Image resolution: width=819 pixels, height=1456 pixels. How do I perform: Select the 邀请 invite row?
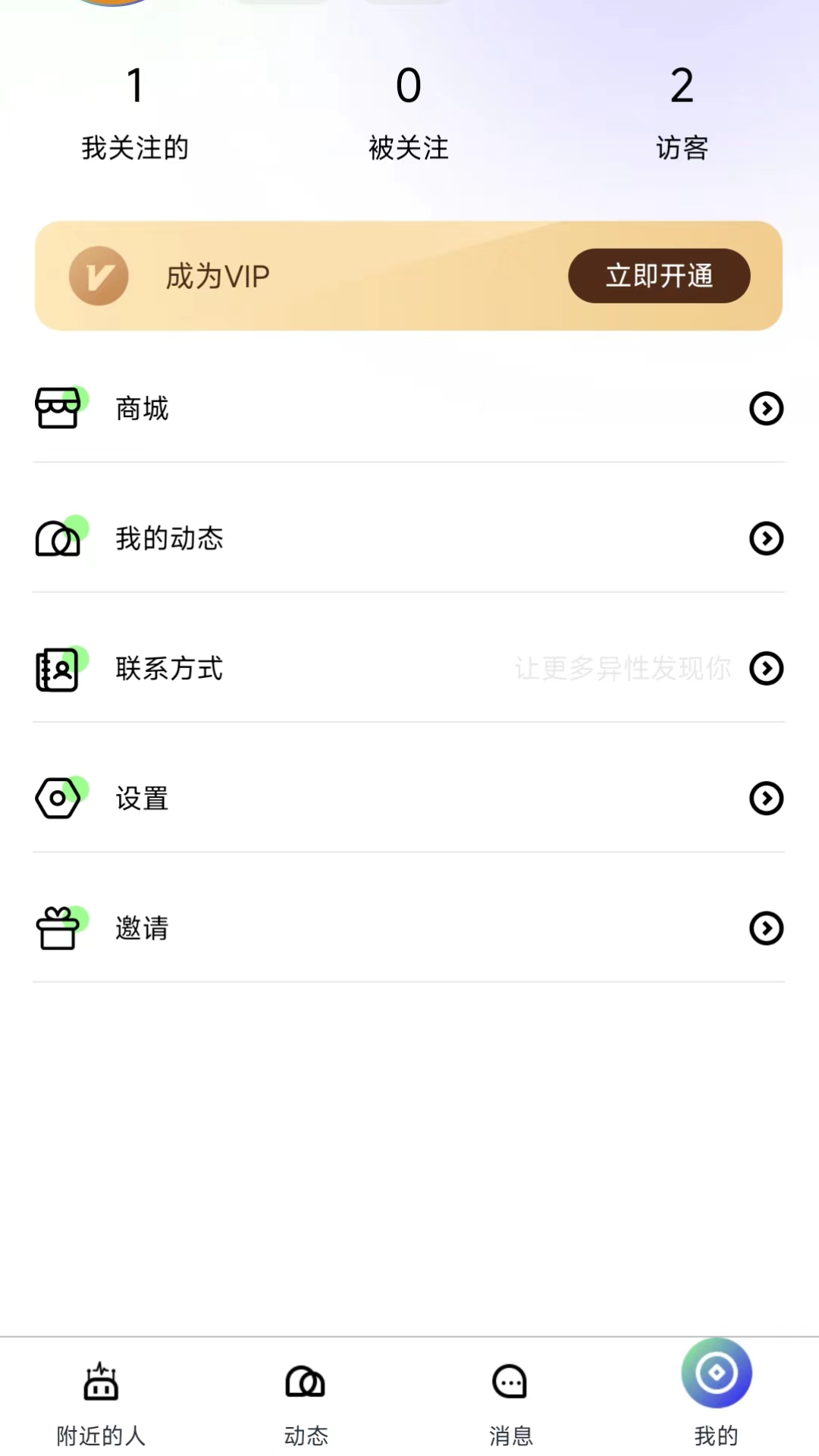click(409, 927)
